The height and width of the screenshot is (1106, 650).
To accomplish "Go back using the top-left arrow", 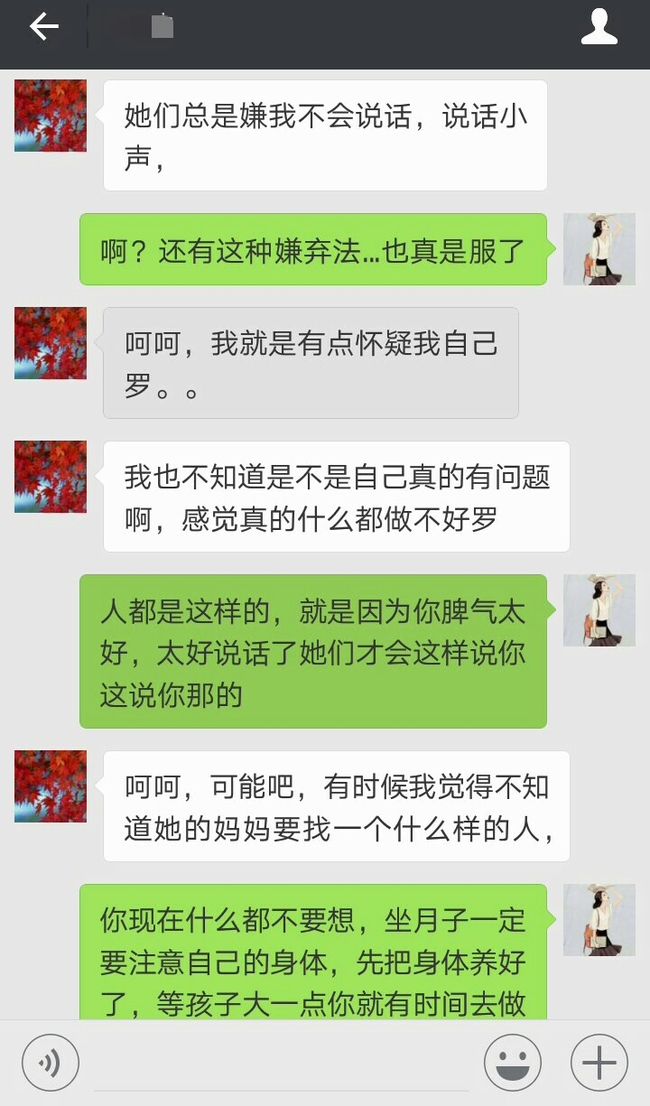I will pos(44,28).
